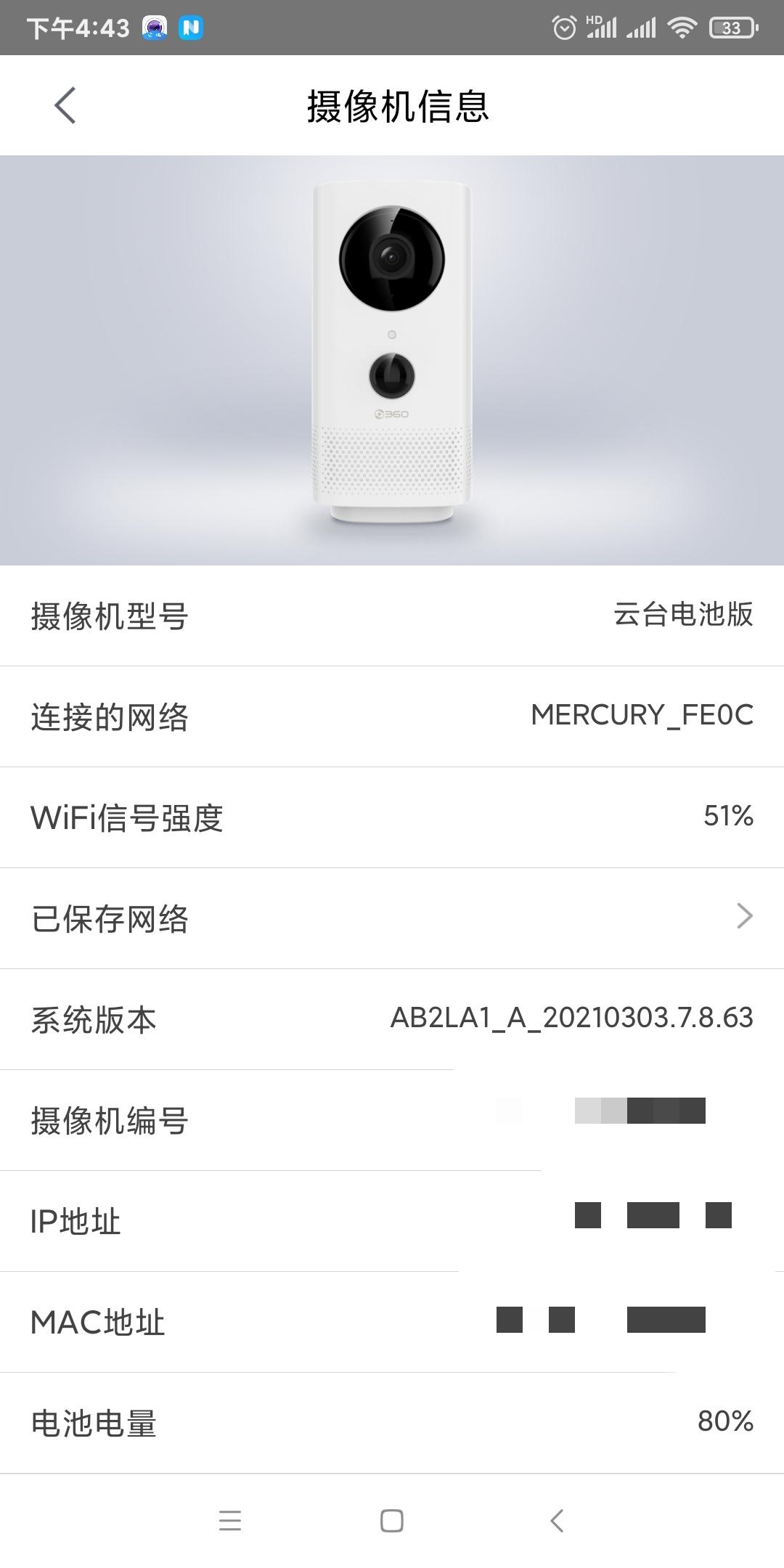The height and width of the screenshot is (1568, 784).
Task: Tap the back arrow to leave camera info
Action: pyautogui.click(x=65, y=105)
